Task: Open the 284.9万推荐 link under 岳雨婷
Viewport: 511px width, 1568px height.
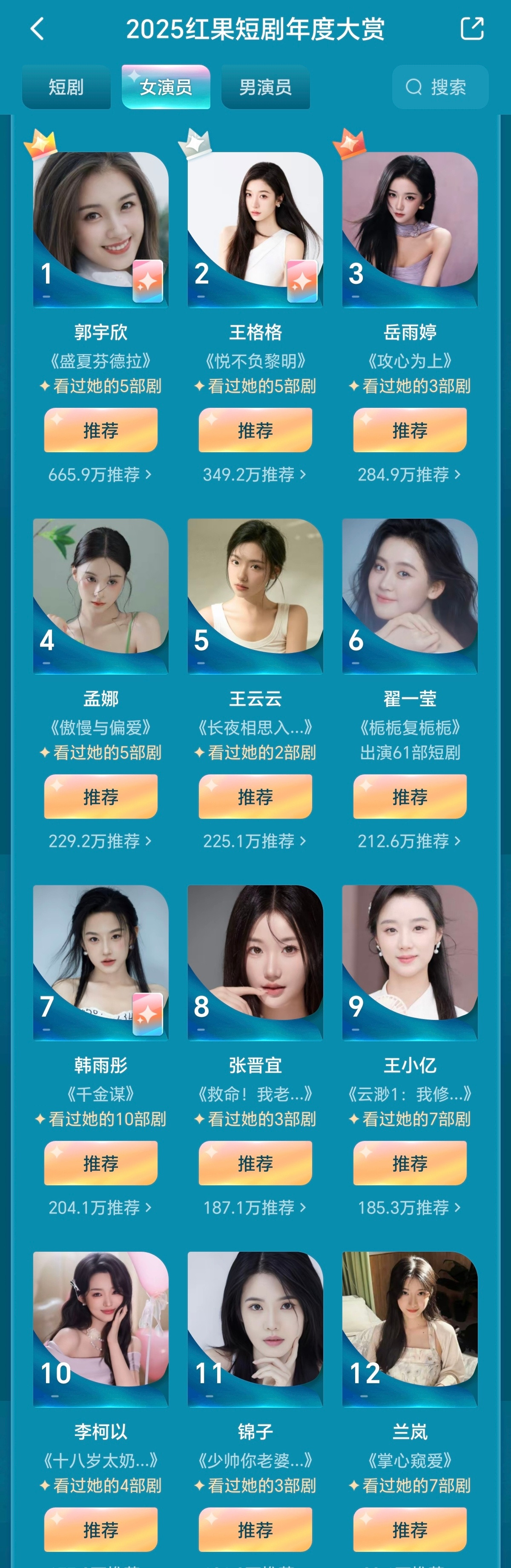Action: 409,475
